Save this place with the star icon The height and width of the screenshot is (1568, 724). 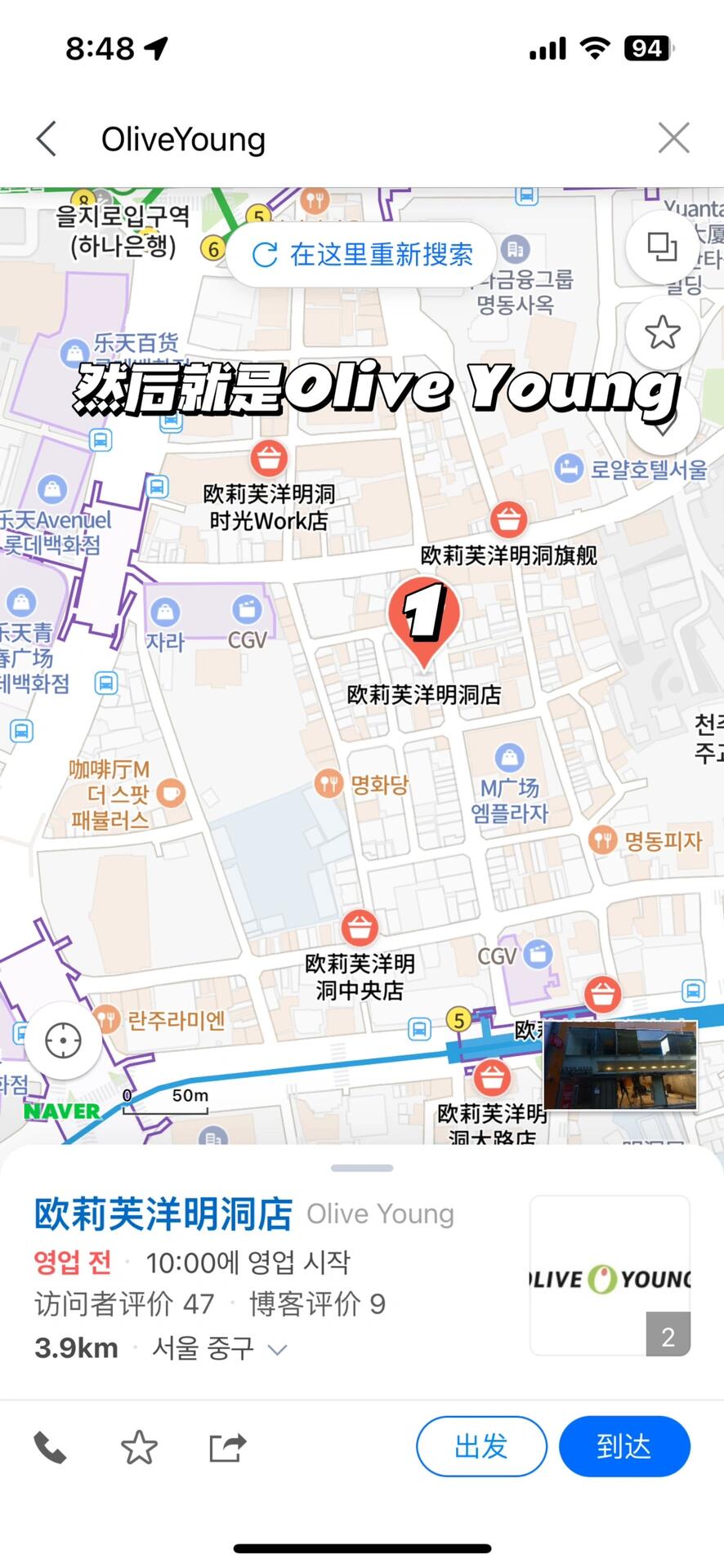click(139, 1447)
